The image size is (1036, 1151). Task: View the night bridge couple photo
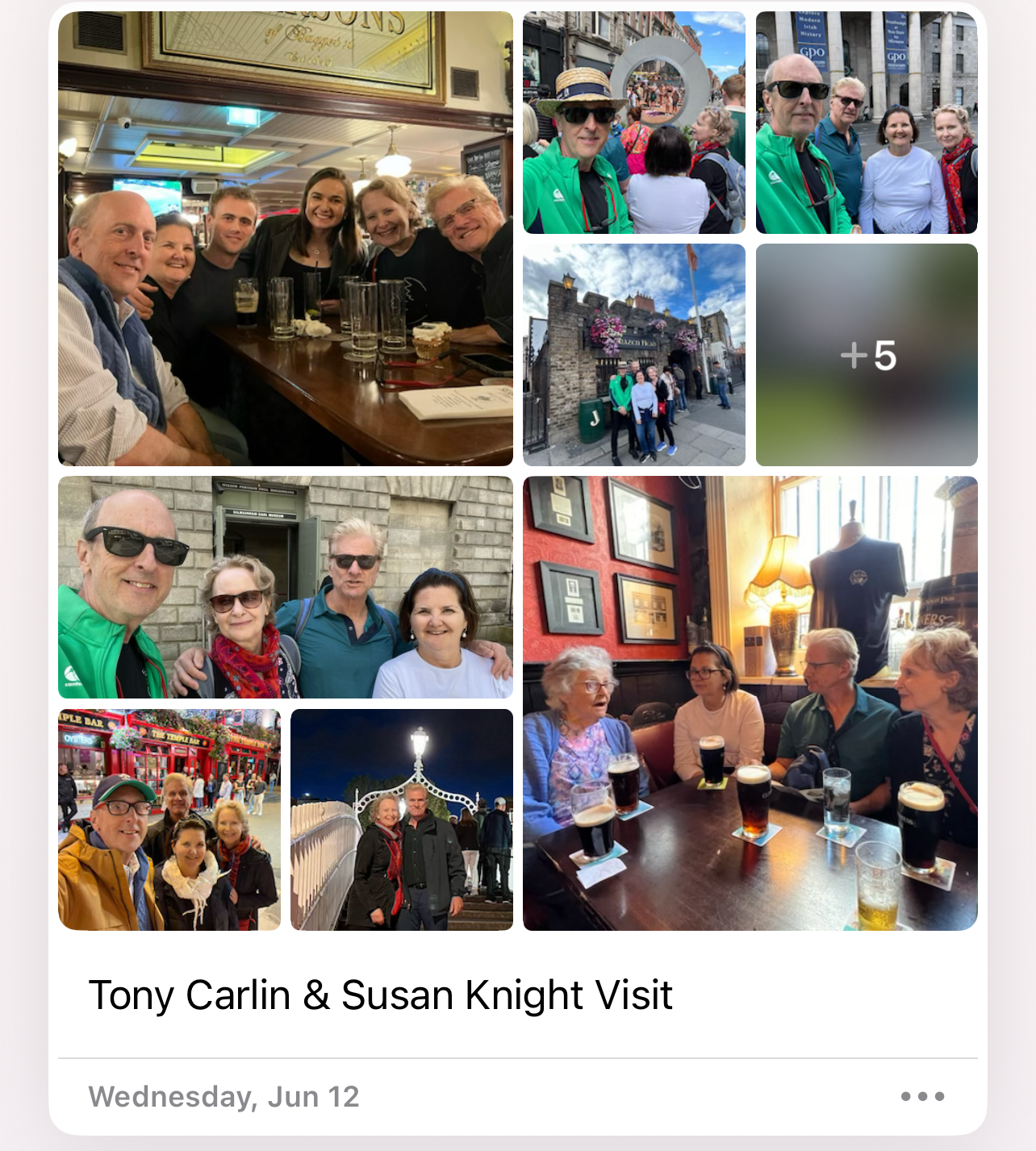point(402,819)
